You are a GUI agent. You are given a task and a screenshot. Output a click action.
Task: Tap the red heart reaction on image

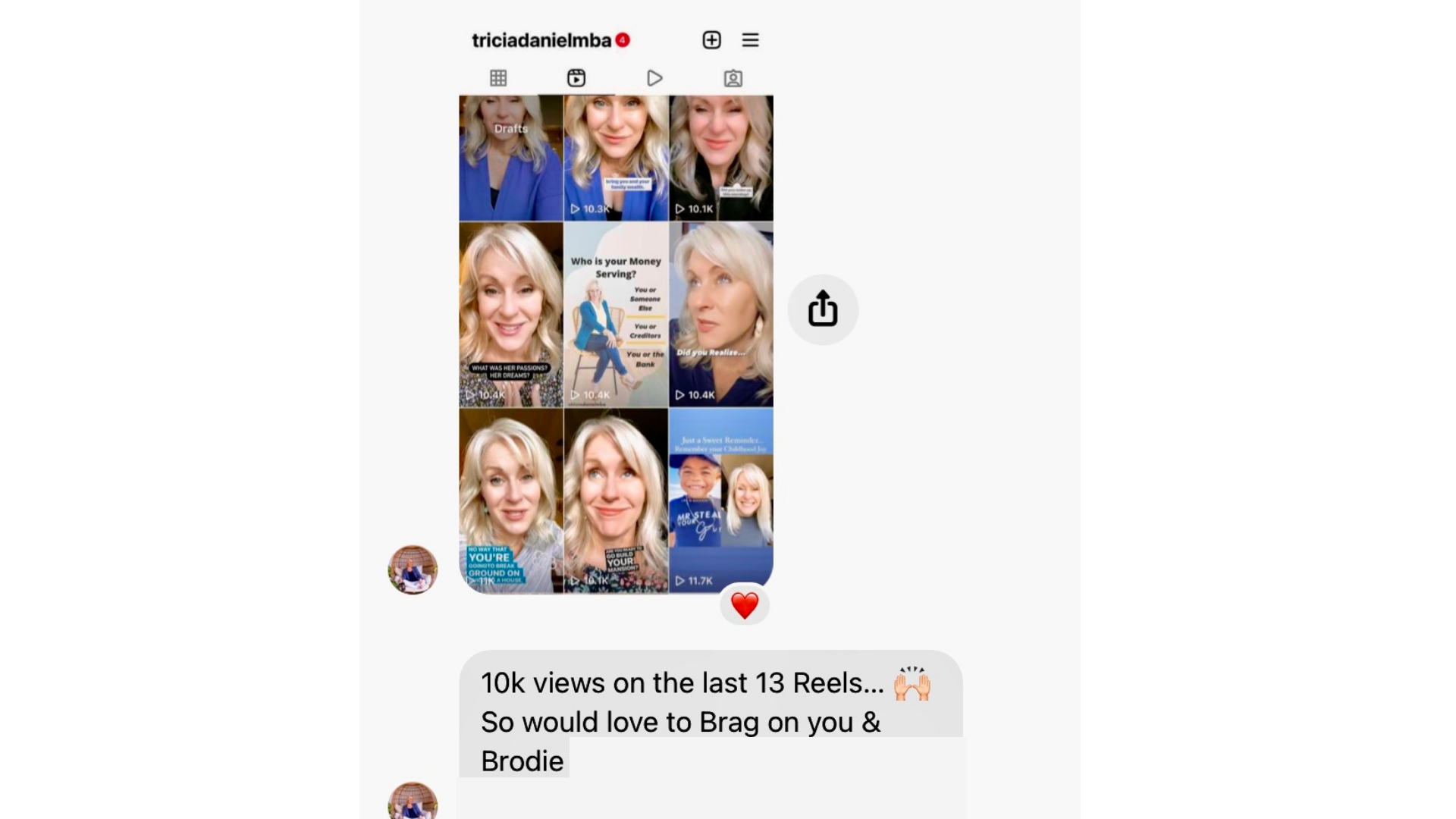tap(745, 605)
